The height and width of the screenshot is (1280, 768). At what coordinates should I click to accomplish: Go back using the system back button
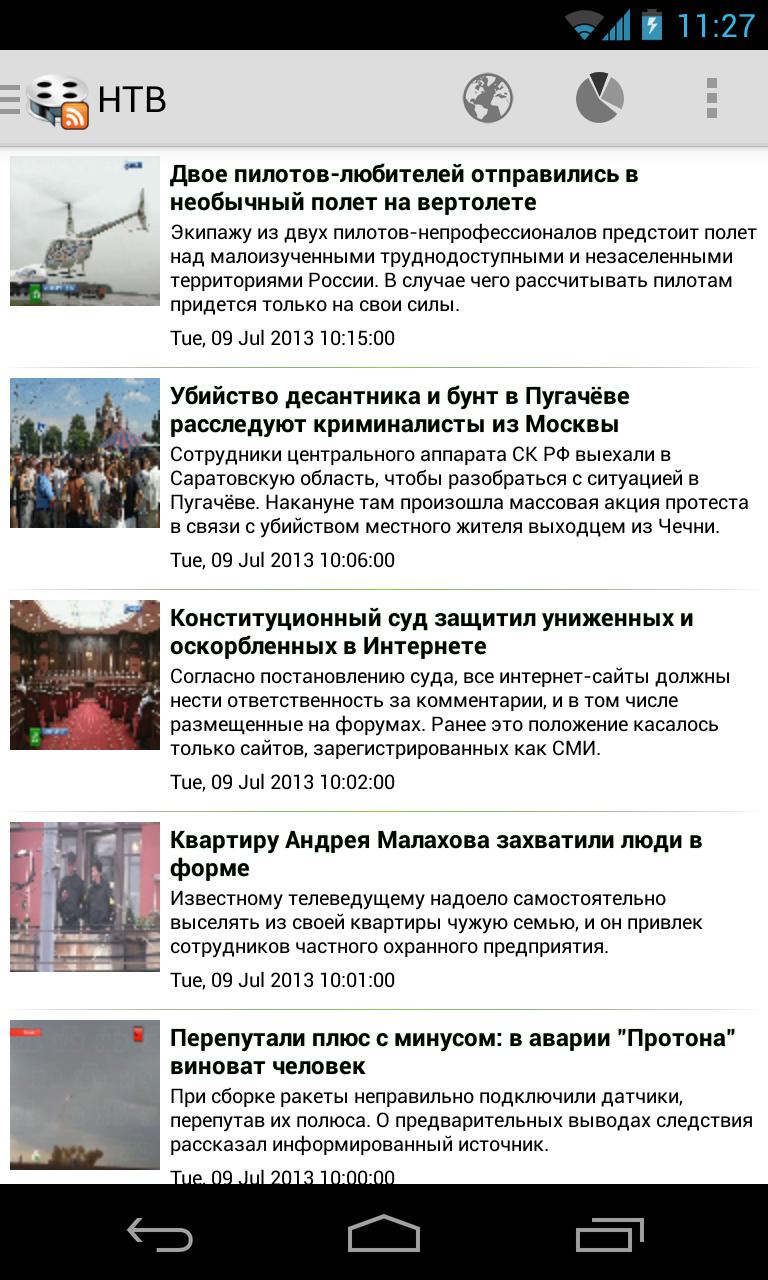[160, 1235]
